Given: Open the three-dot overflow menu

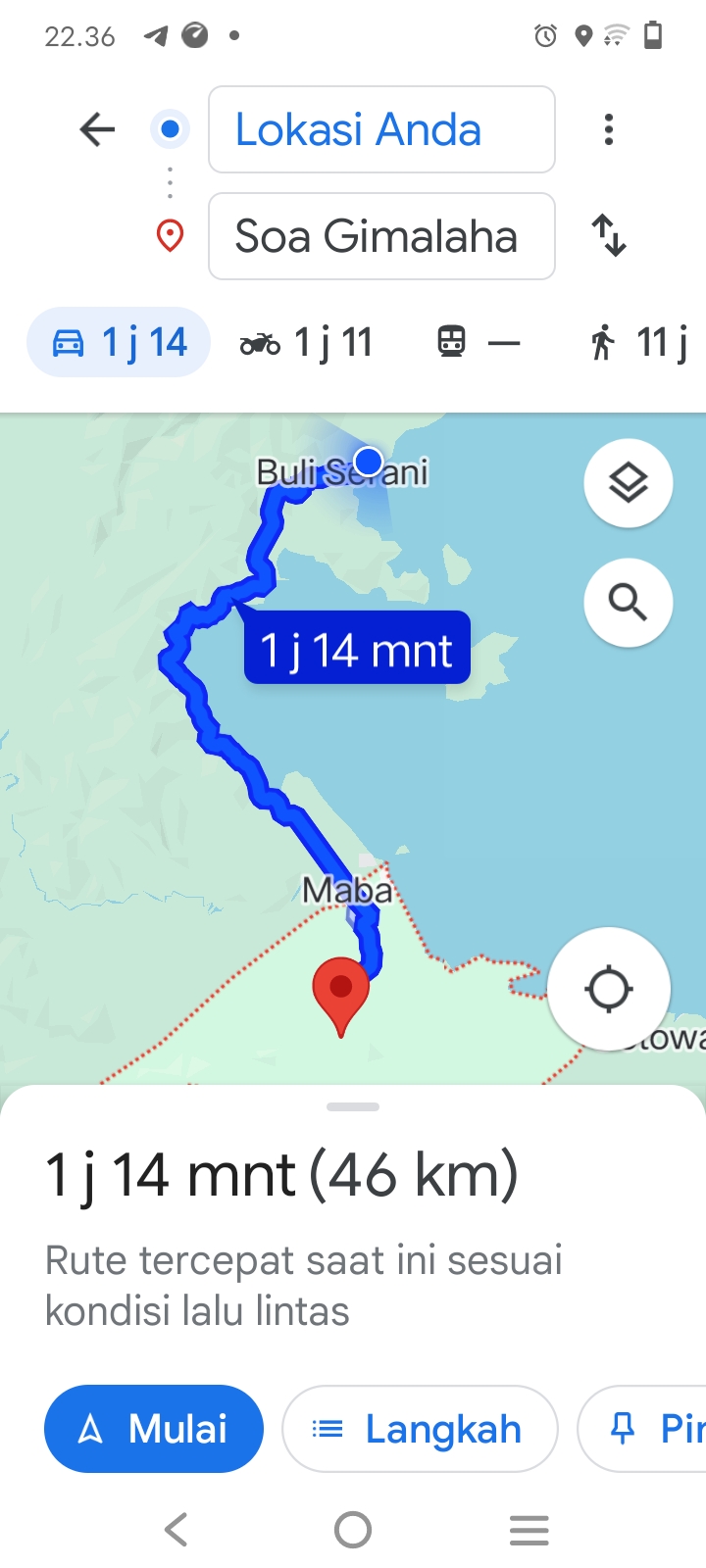Looking at the screenshot, I should pos(609,129).
